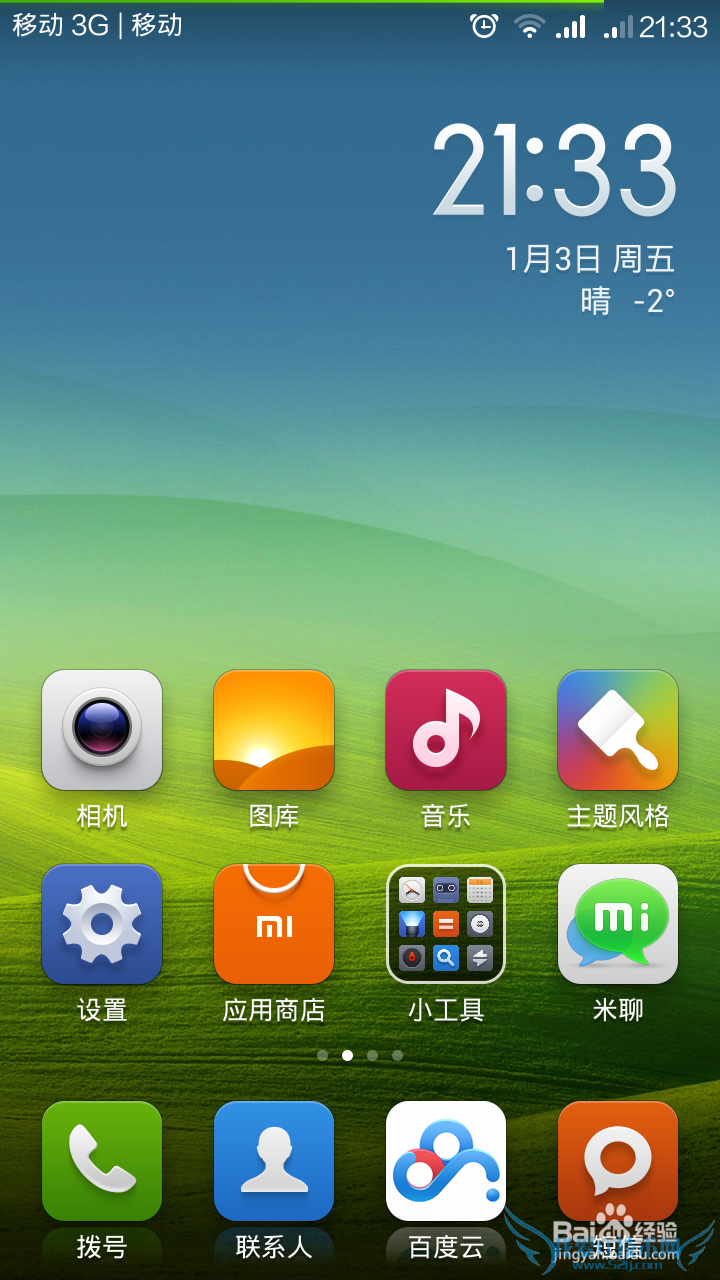Open the 相机 camera app

[102, 730]
